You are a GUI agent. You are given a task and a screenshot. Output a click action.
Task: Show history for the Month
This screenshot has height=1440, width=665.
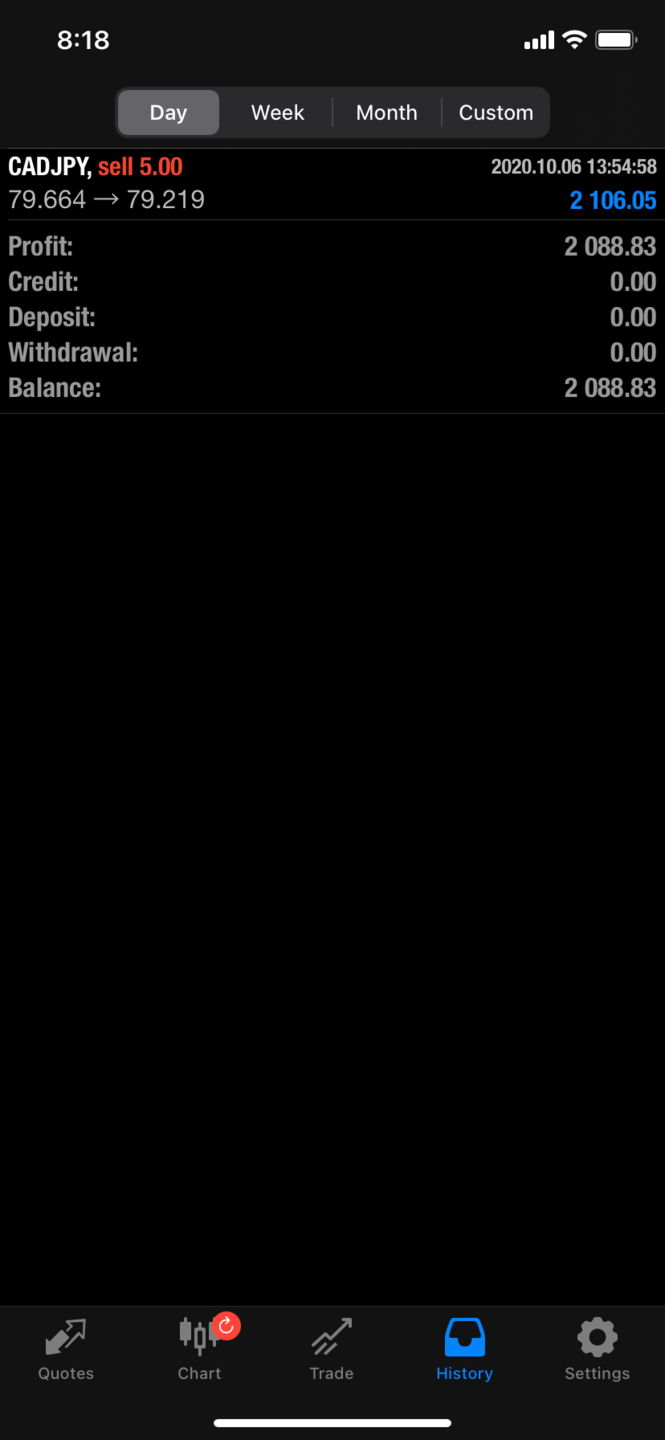coord(386,112)
